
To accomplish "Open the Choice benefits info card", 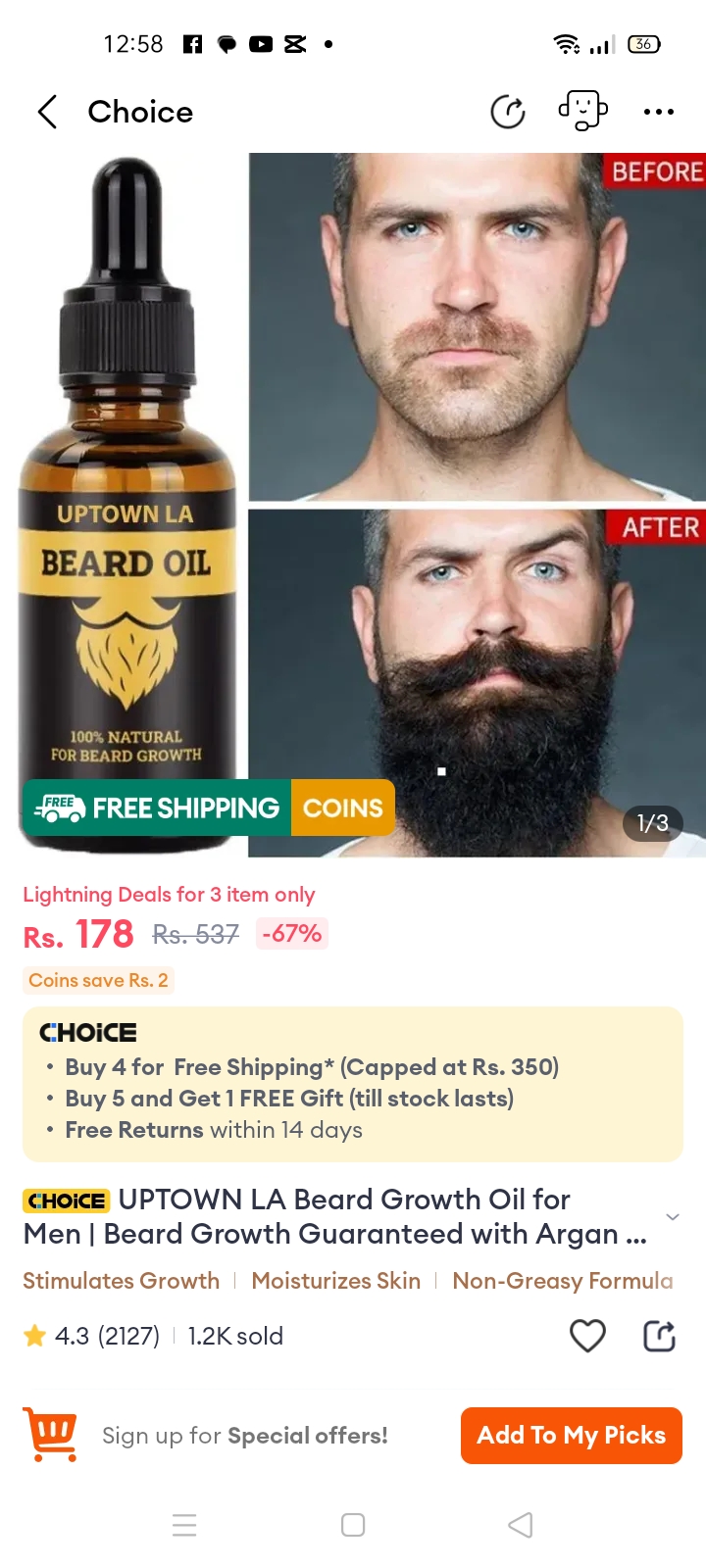I will (353, 1084).
